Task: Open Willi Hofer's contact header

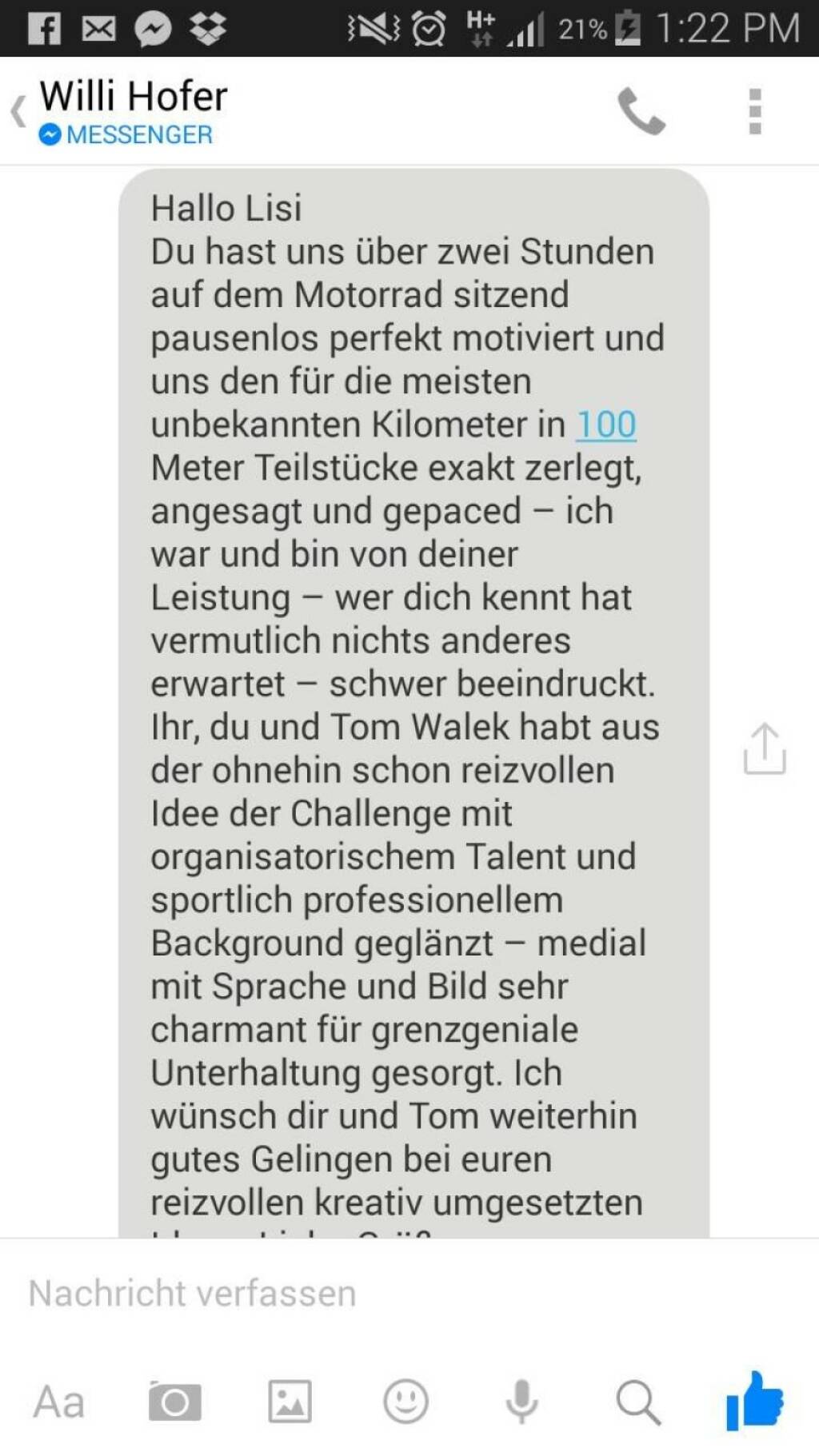Action: (x=134, y=111)
